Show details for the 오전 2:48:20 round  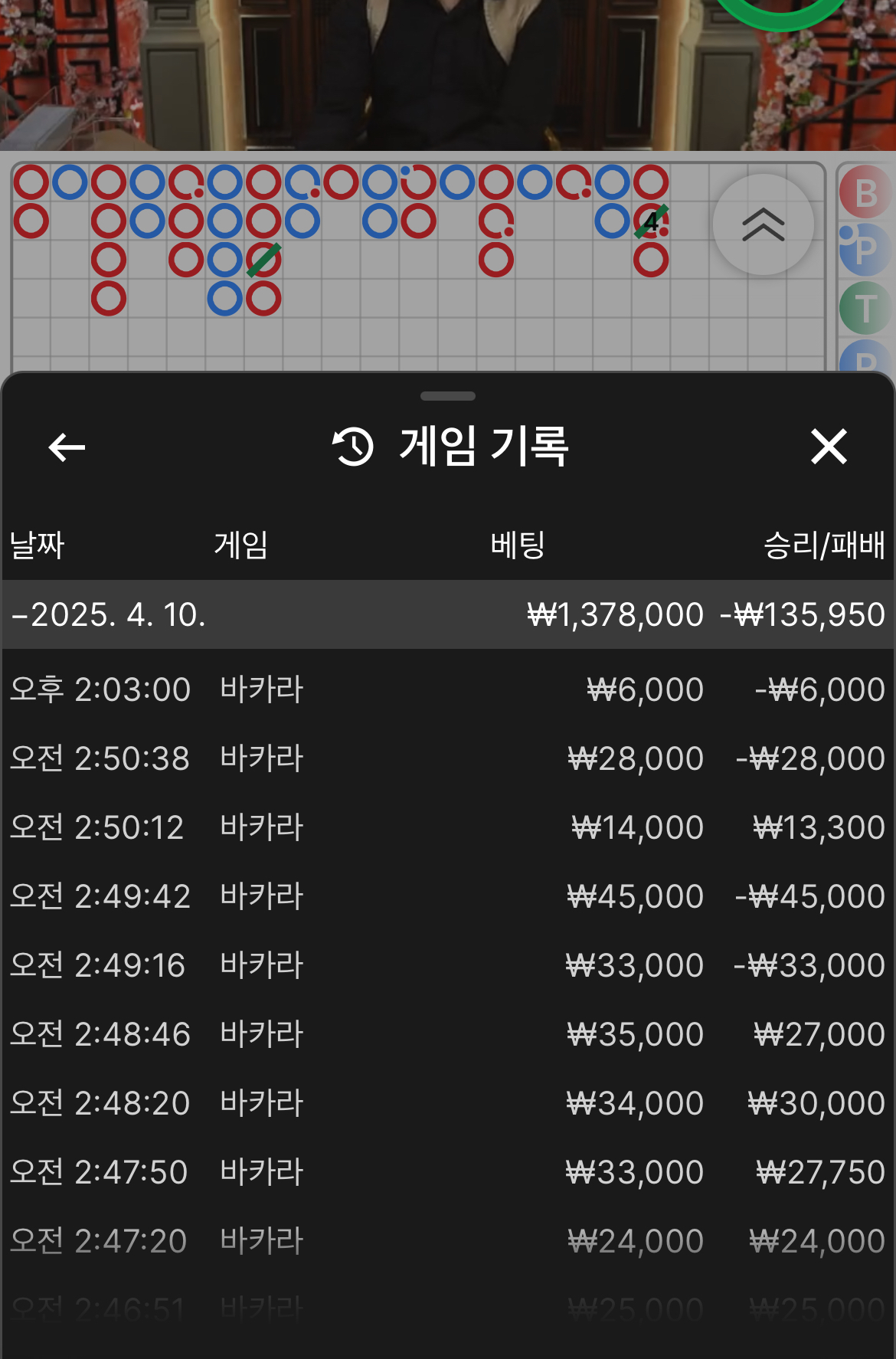click(448, 1103)
